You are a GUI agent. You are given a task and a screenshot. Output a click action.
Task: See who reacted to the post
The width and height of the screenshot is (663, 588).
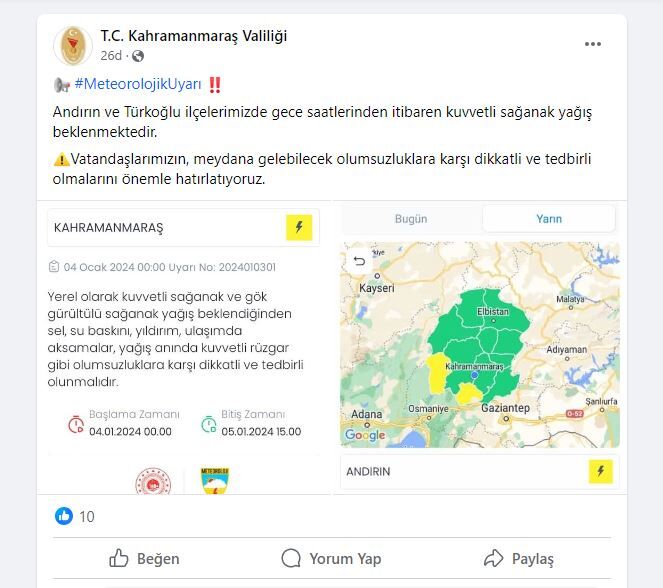point(76,516)
